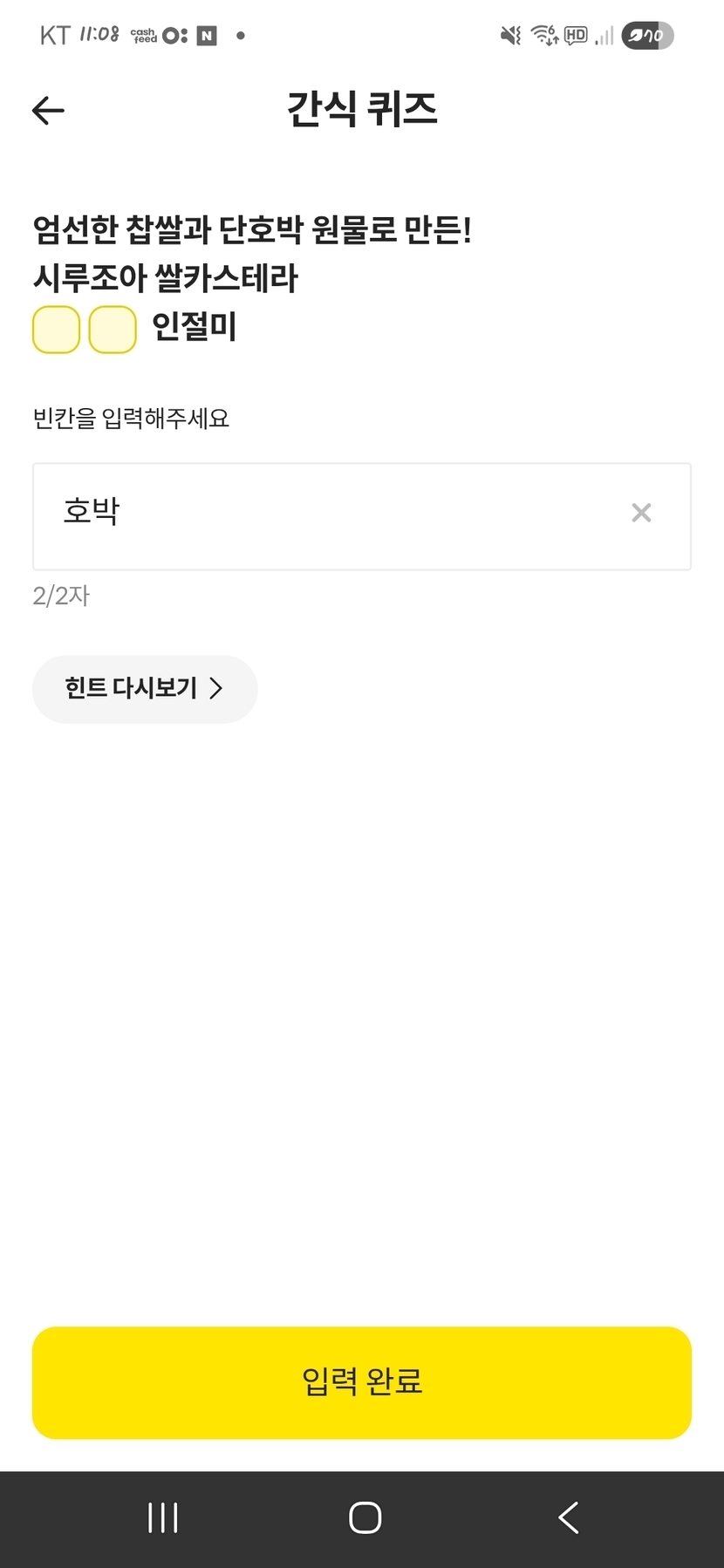This screenshot has width=724, height=1568.
Task: Clear the typed answer with the X
Action: coord(641,513)
